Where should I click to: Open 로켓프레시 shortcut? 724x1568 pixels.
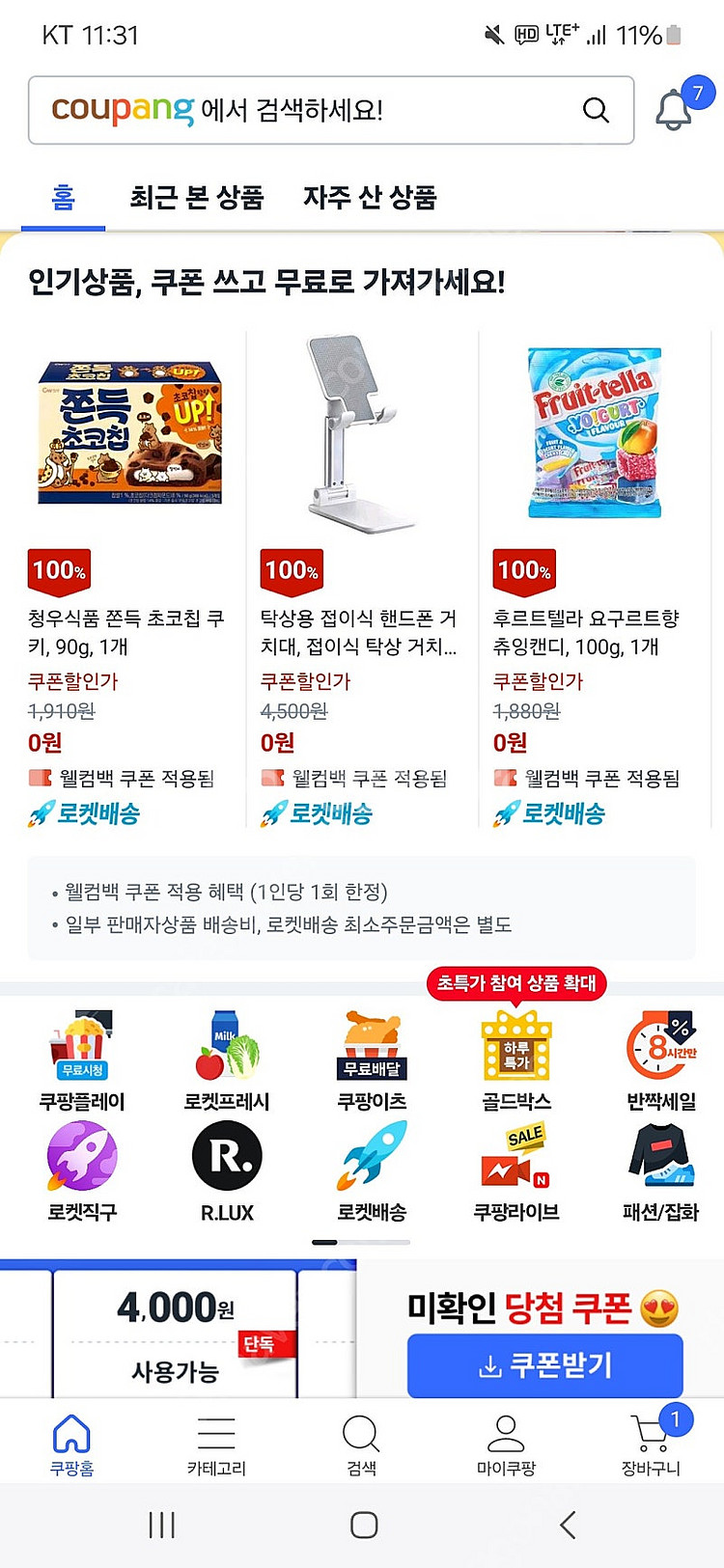[227, 1059]
